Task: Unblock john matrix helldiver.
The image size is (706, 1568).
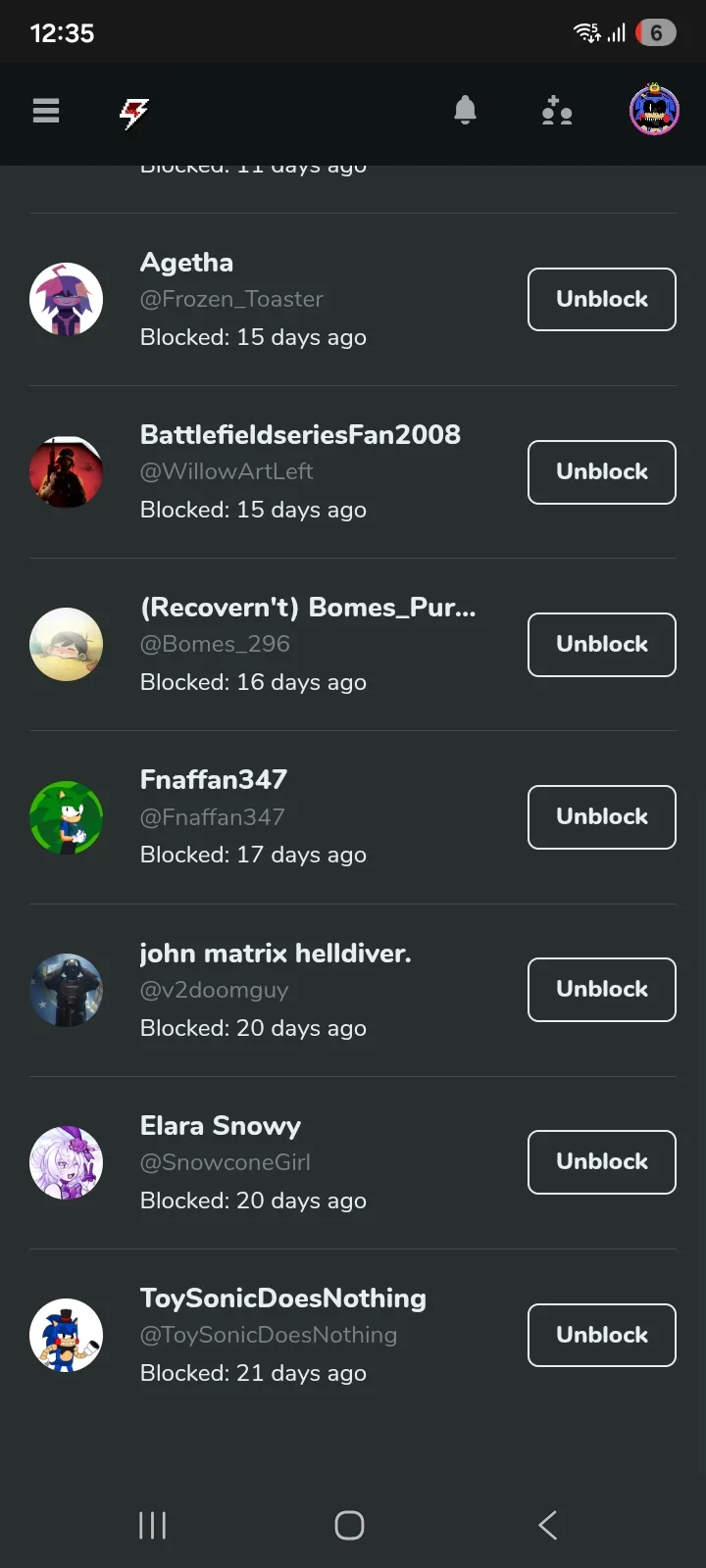Action: point(601,989)
